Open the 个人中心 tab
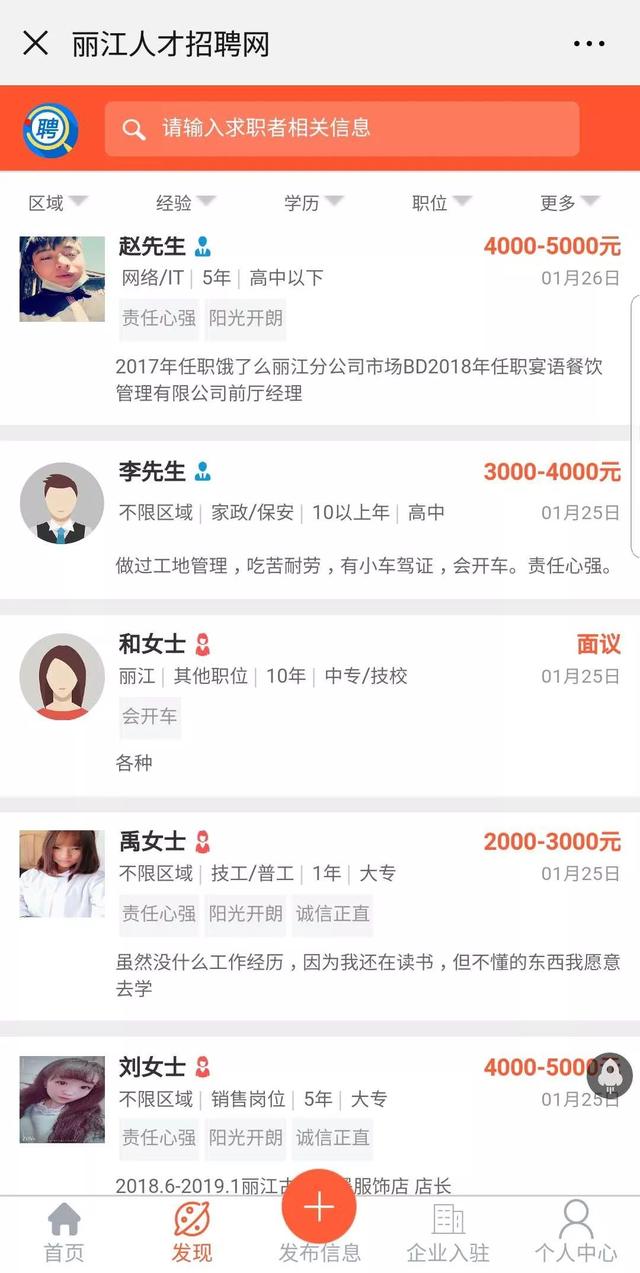 tap(575, 1233)
